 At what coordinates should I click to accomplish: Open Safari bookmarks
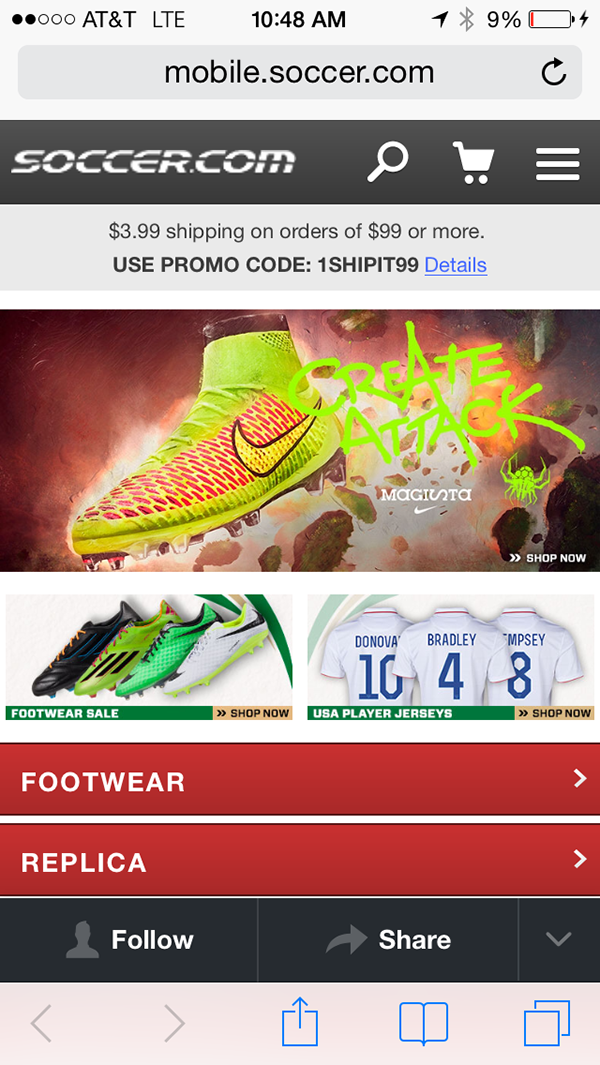click(x=423, y=1024)
